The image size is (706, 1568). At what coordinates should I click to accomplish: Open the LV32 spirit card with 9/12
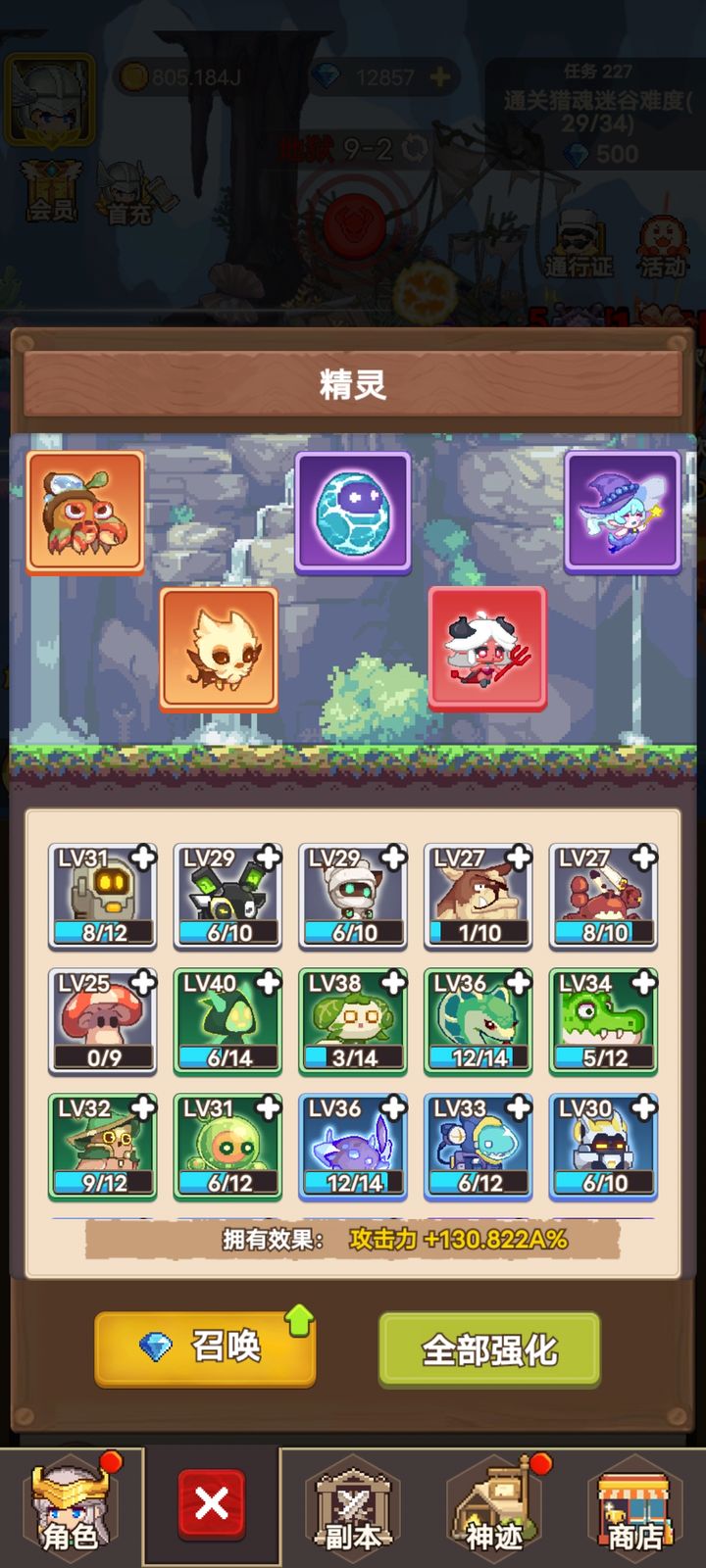pos(102,1147)
